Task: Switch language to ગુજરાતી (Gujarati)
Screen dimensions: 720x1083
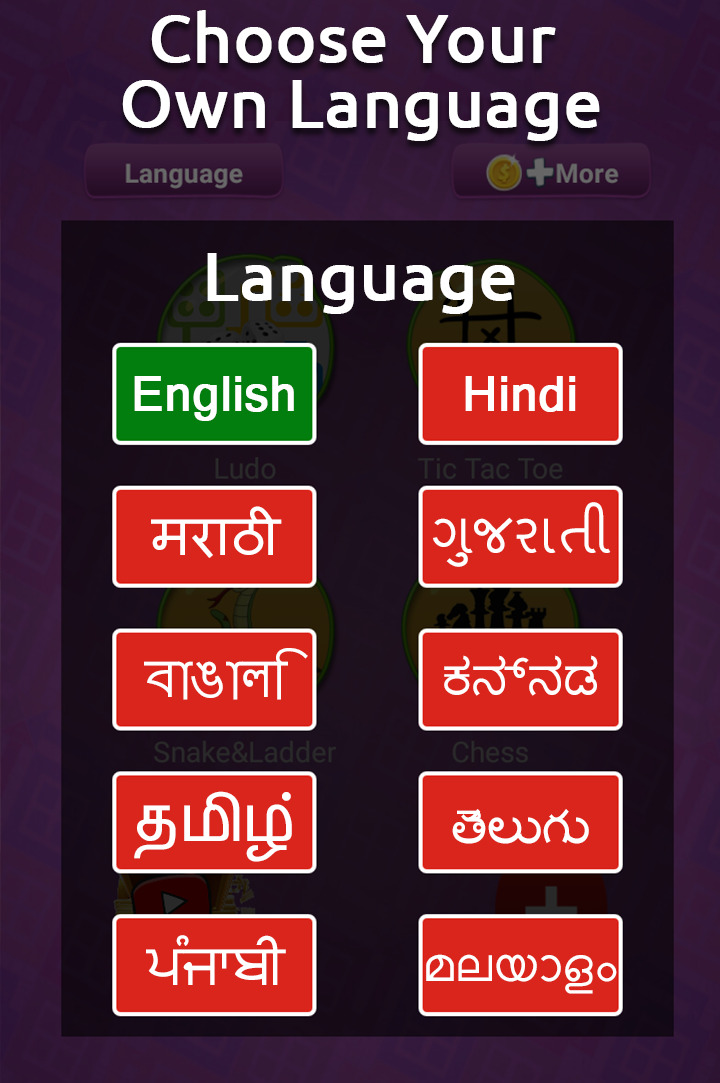Action: [520, 537]
